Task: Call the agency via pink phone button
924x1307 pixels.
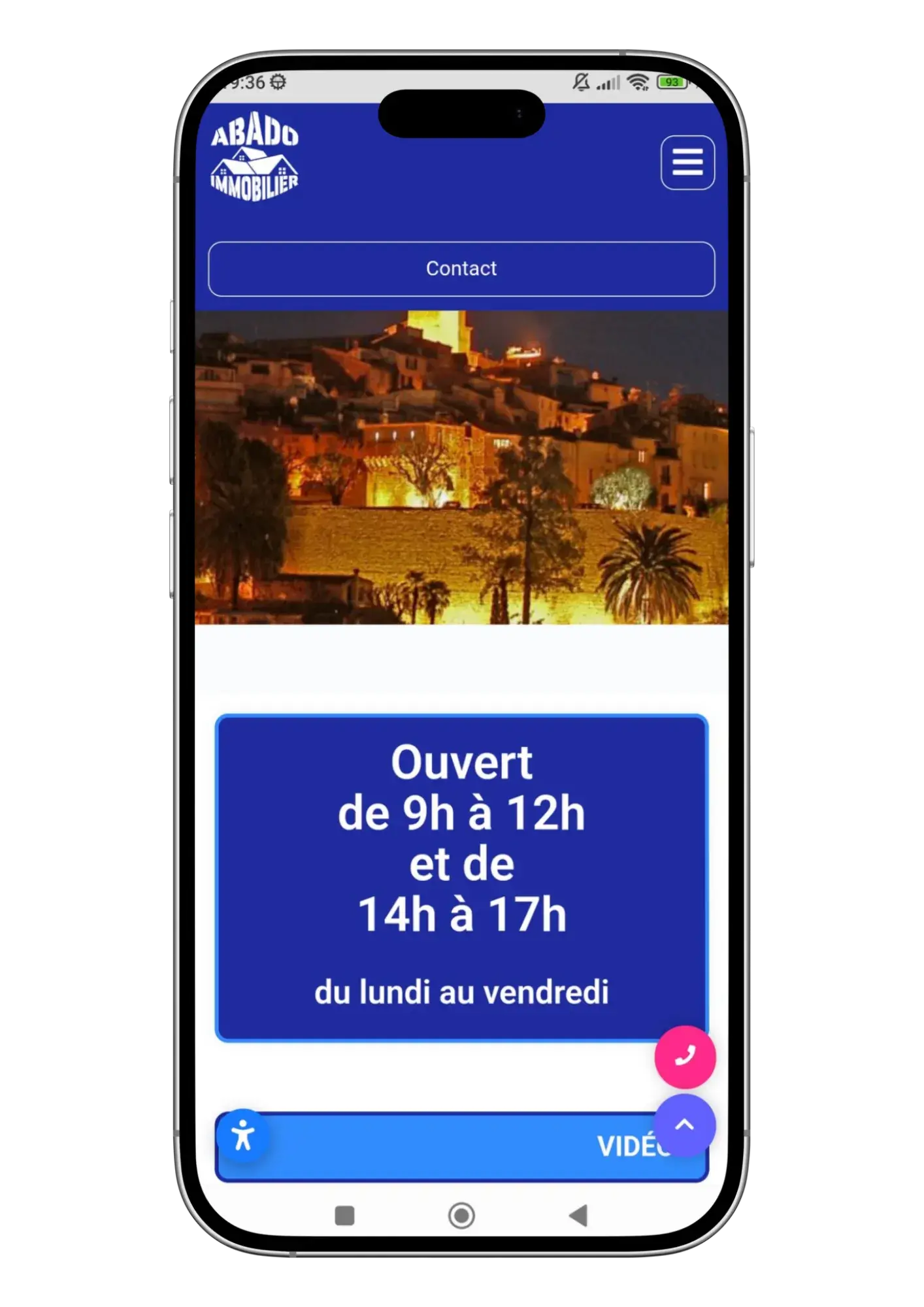Action: [x=685, y=1057]
